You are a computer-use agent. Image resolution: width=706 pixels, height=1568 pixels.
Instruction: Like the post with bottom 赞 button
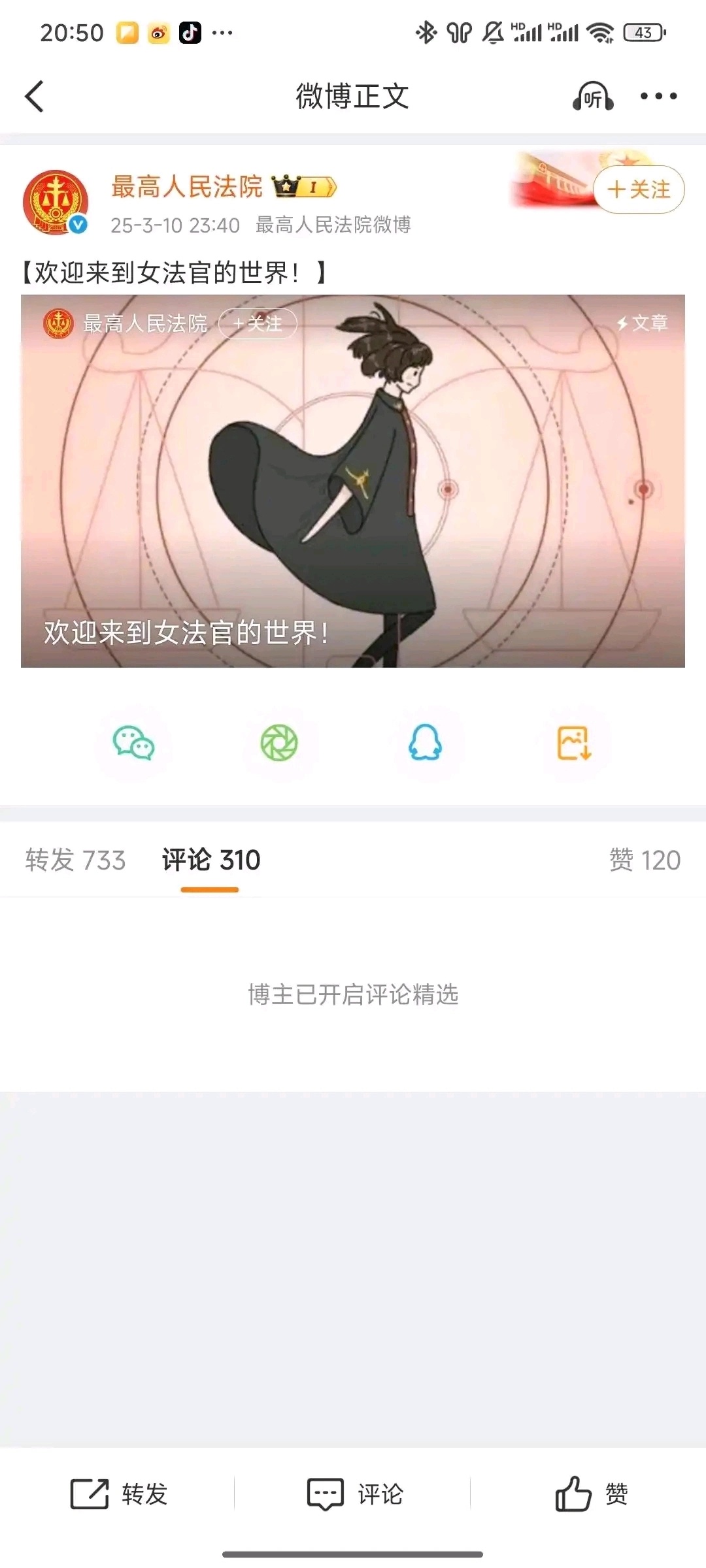point(591,1494)
